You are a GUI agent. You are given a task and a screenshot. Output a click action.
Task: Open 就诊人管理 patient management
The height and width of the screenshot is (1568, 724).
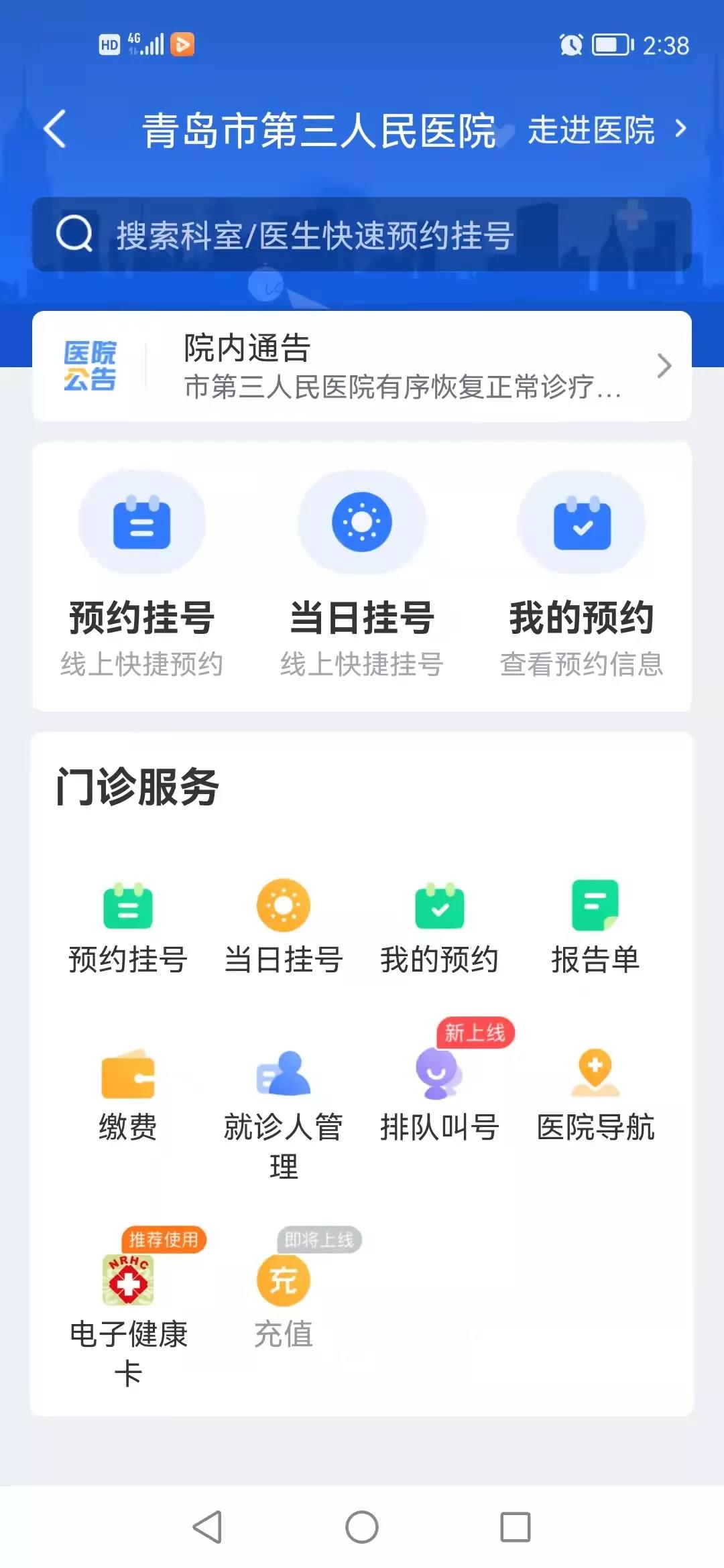coord(284,1106)
